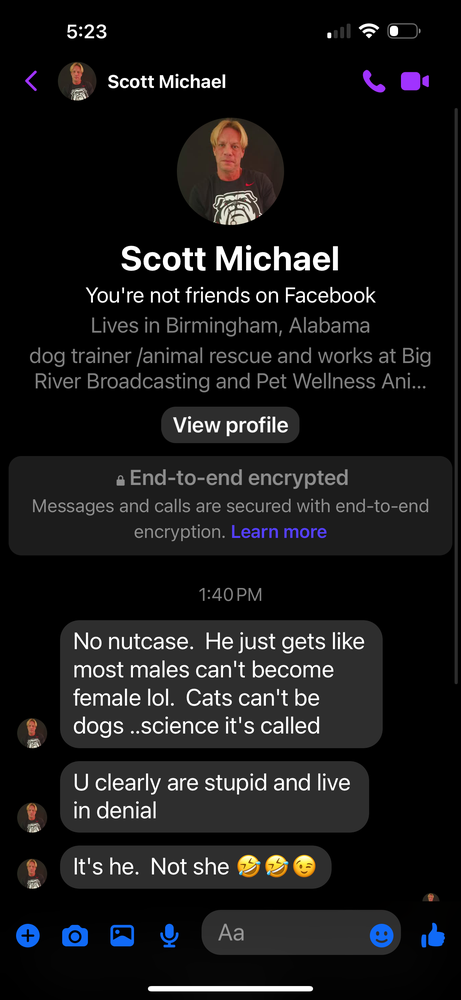Image resolution: width=461 pixels, height=1000 pixels.
Task: Tap the View profile button
Action: pyautogui.click(x=230, y=425)
